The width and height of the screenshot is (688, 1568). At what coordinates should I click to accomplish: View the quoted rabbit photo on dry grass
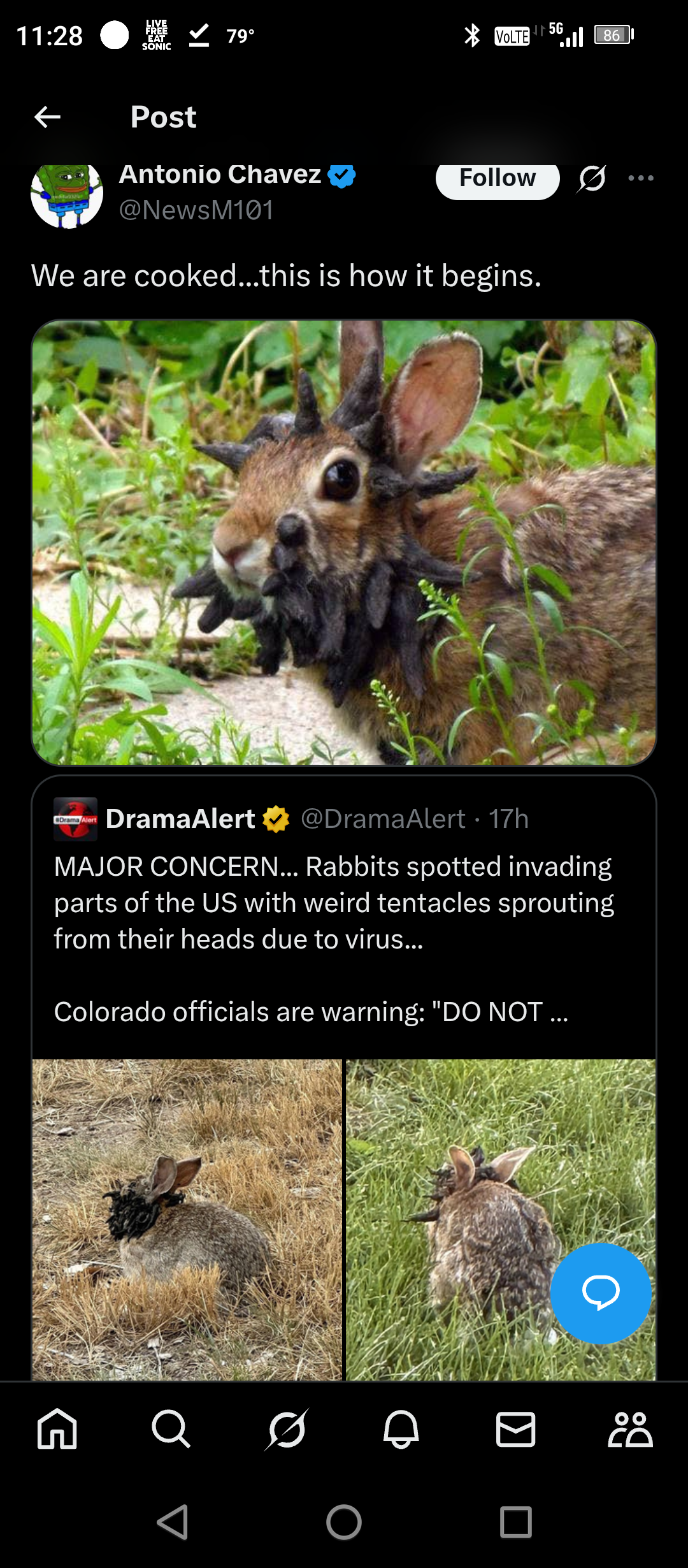tap(187, 1219)
